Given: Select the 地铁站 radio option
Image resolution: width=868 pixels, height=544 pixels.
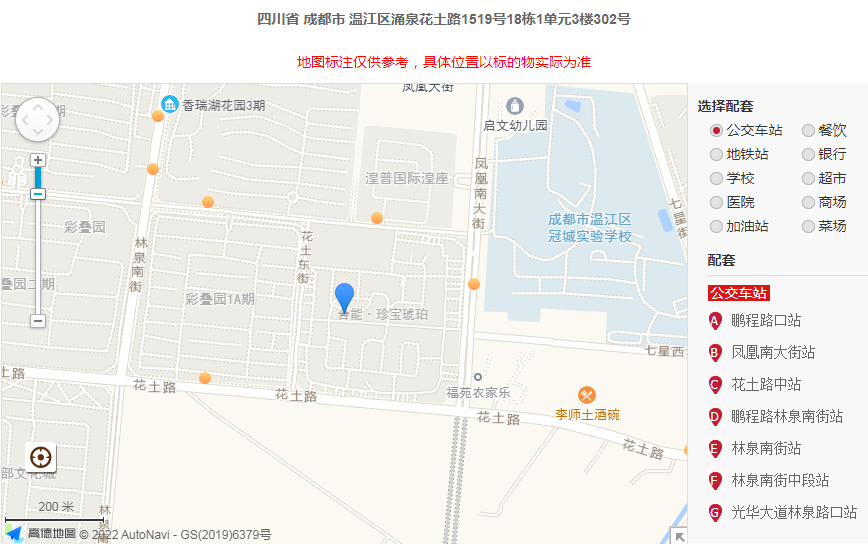Looking at the screenshot, I should point(716,154).
